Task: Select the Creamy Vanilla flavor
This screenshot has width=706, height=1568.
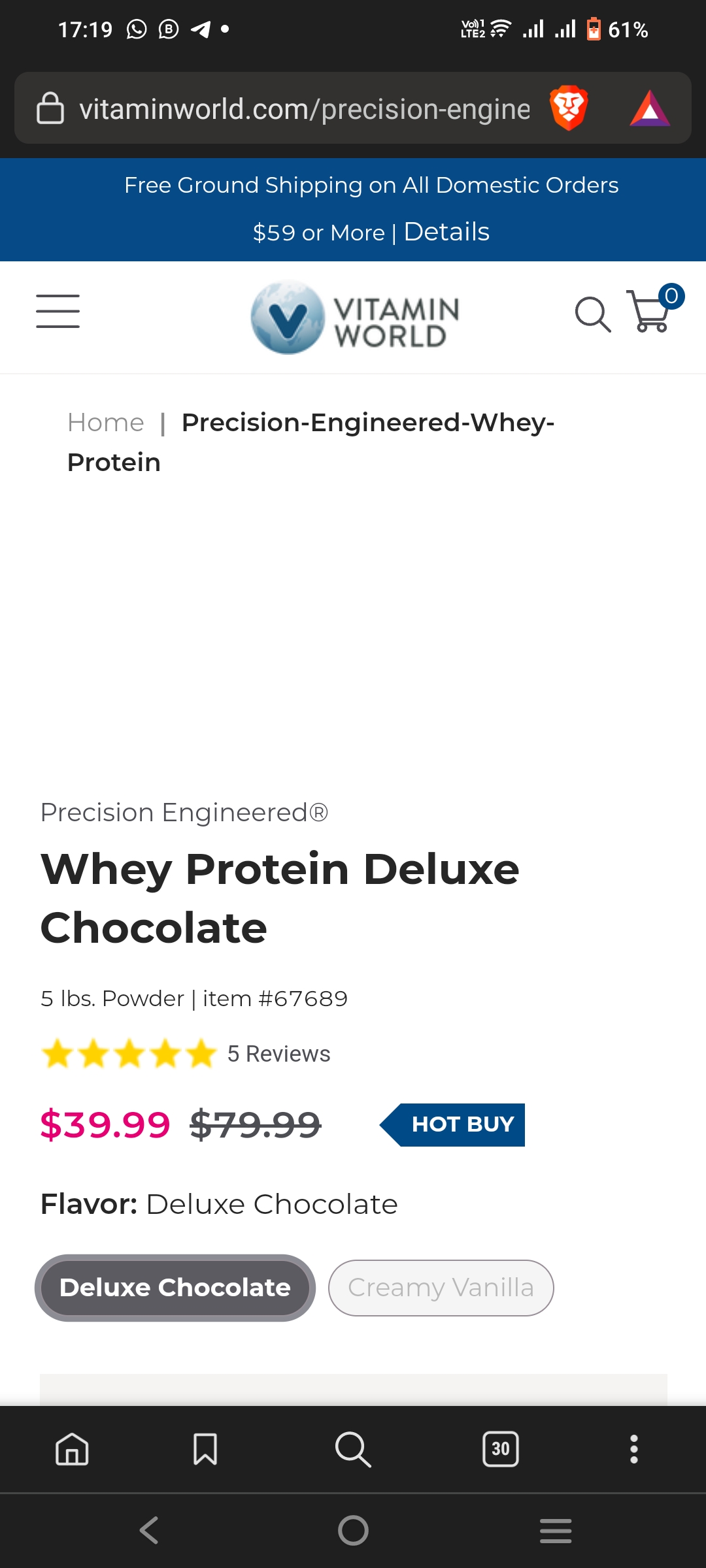Action: point(441,1288)
